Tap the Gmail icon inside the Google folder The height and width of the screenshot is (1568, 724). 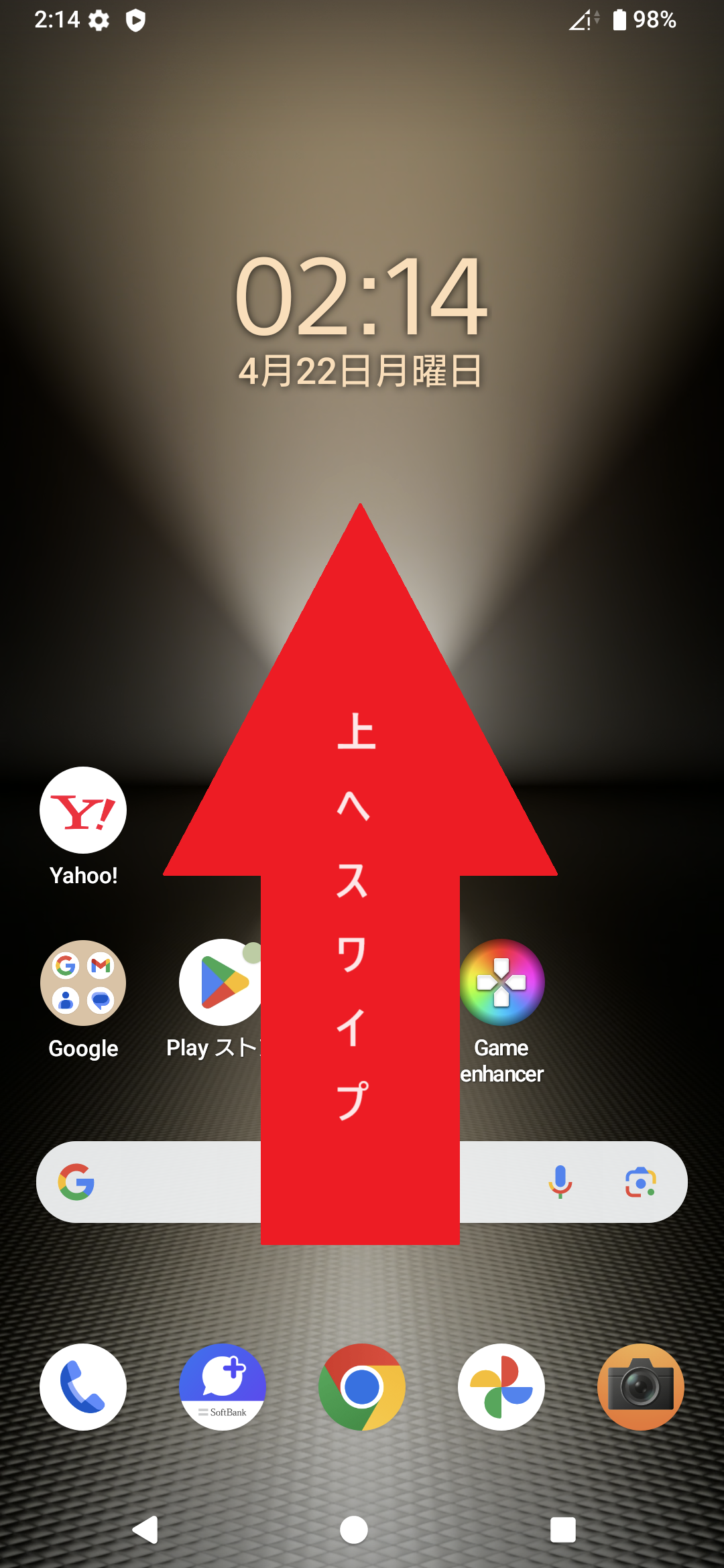pyautogui.click(x=99, y=965)
